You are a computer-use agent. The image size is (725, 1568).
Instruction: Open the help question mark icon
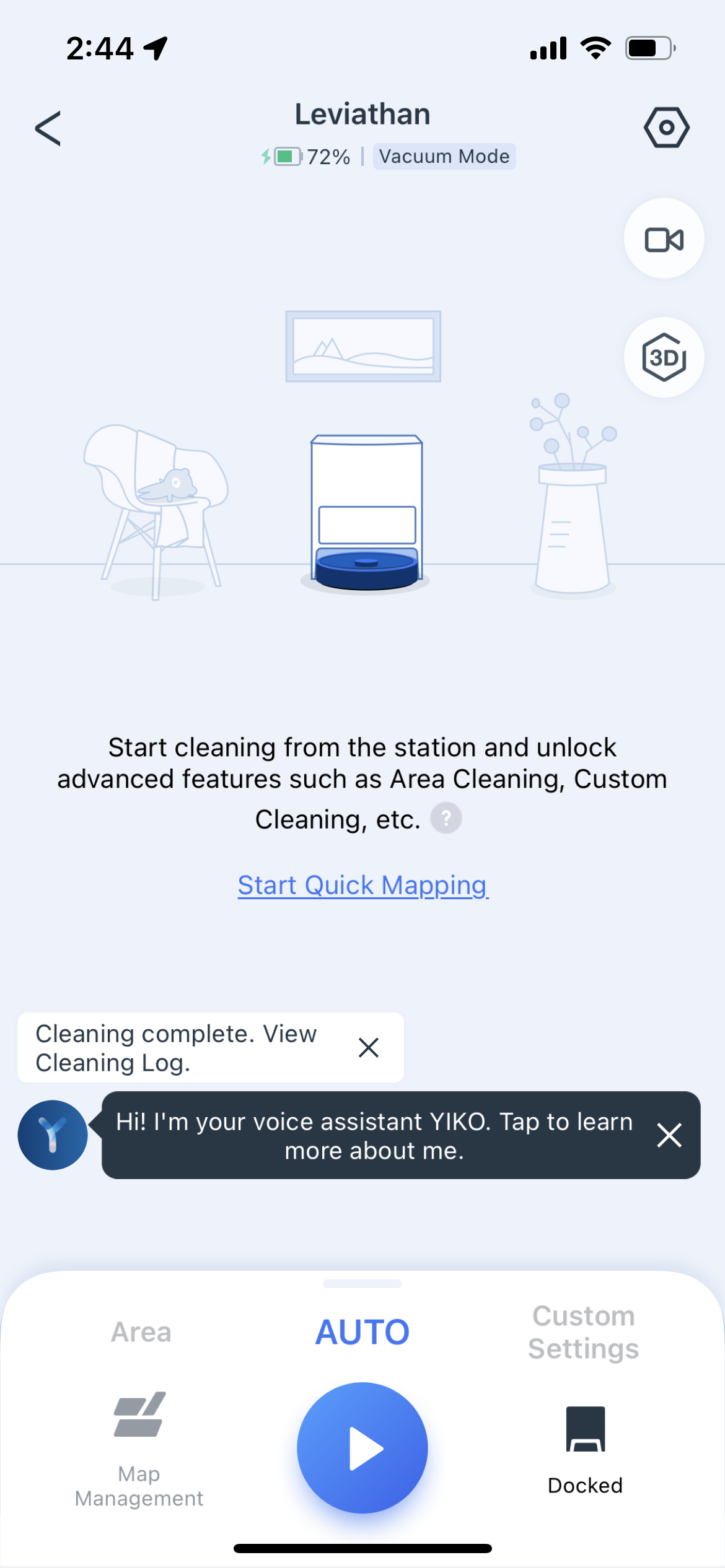(446, 818)
